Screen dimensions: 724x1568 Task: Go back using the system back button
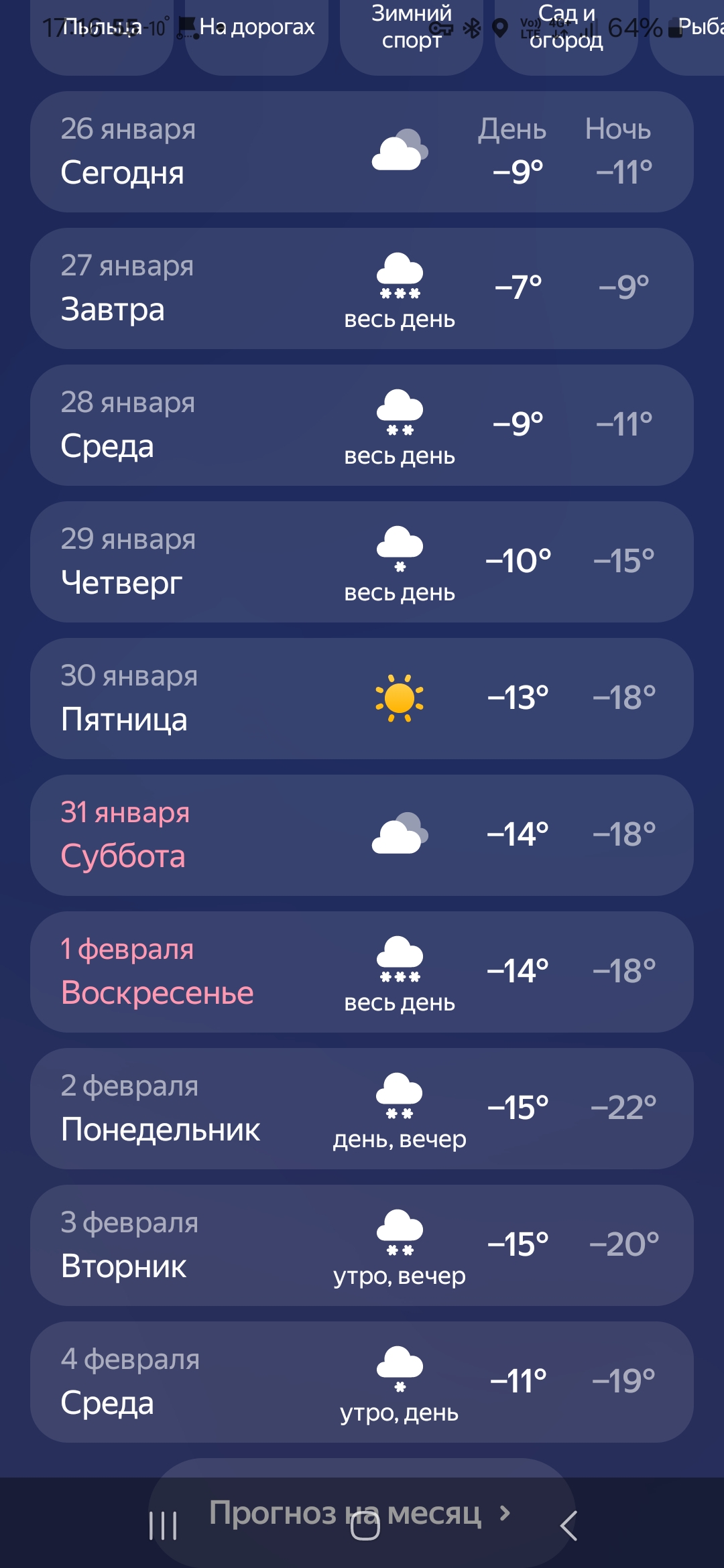[568, 1526]
